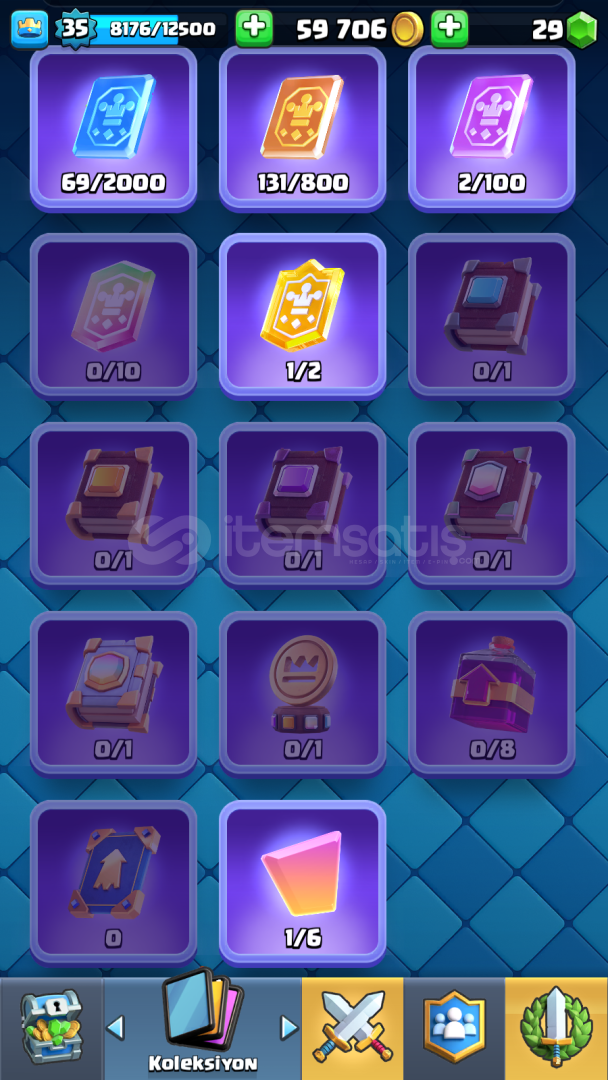Add gold with the plus beside coins
This screenshot has height=1080, width=608.
[450, 28]
